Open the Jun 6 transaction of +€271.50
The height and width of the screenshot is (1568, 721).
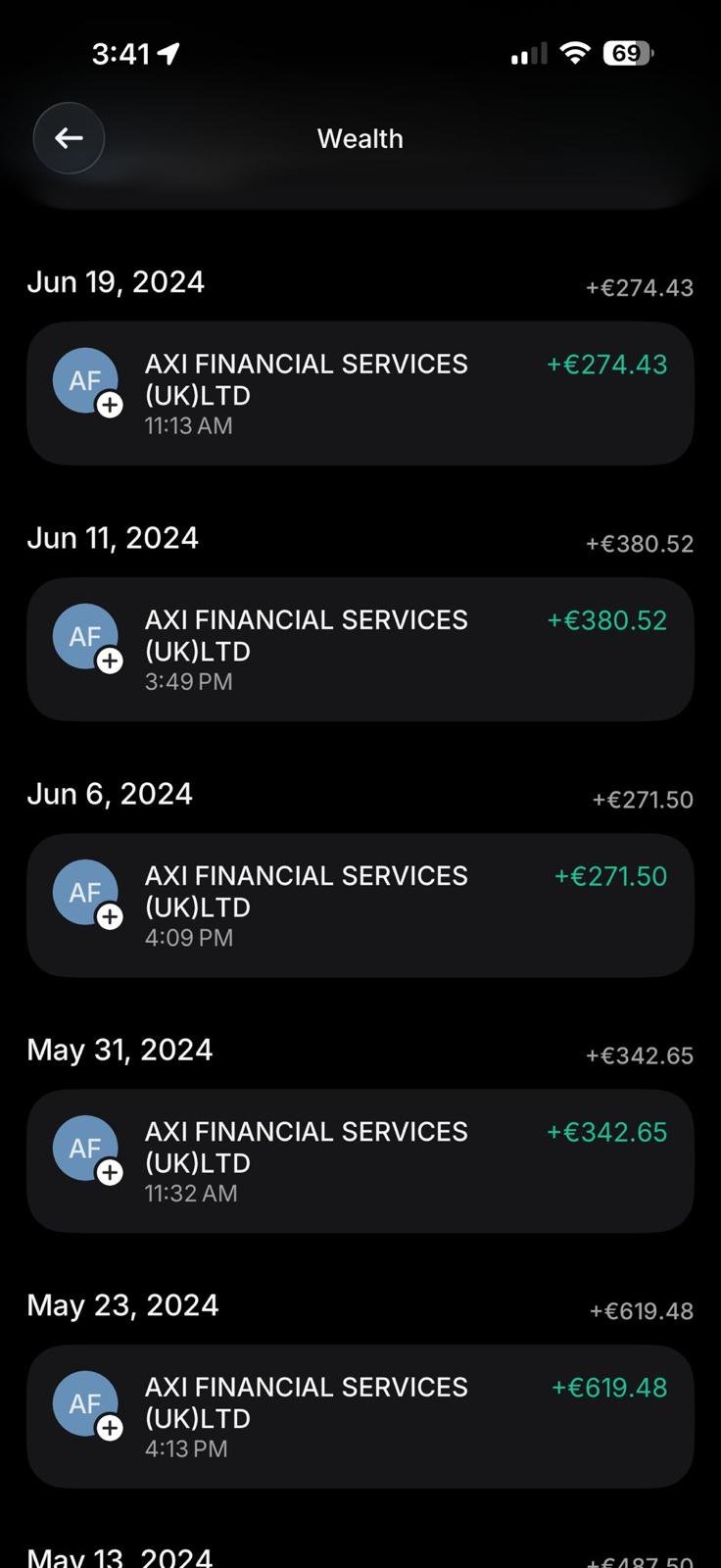pos(360,905)
